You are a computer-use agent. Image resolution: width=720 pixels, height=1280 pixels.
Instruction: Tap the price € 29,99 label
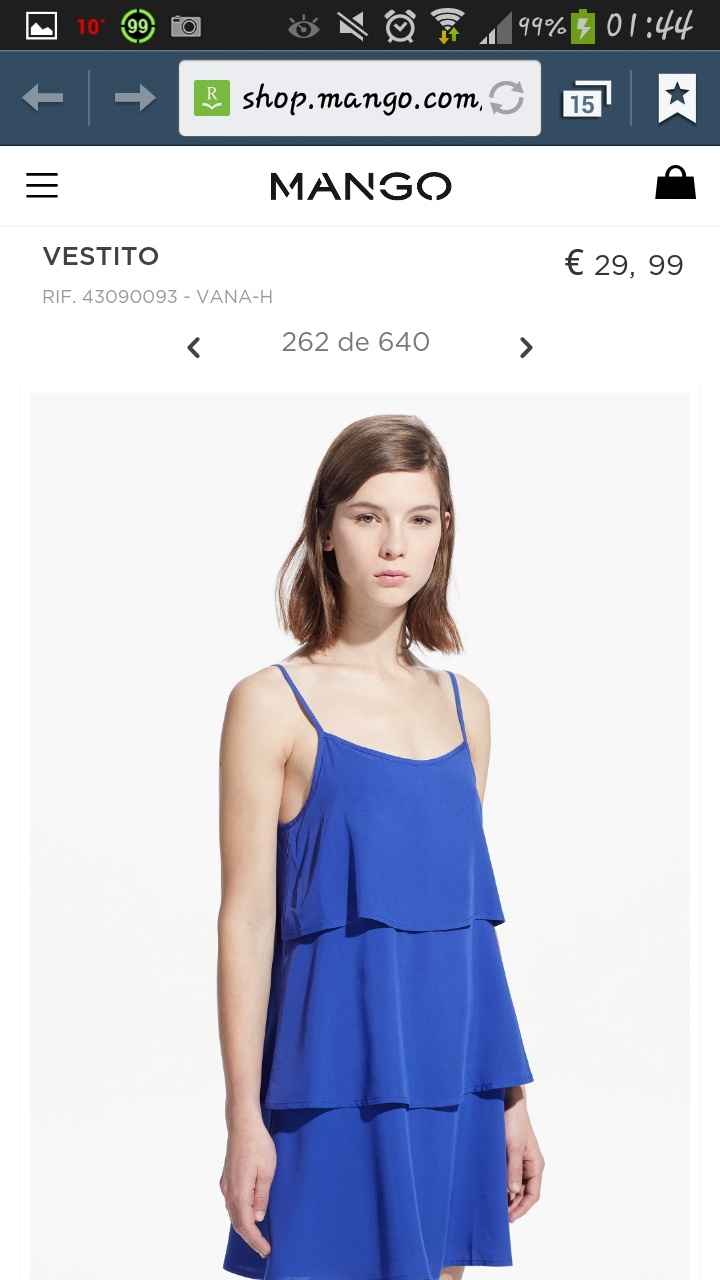tap(624, 262)
